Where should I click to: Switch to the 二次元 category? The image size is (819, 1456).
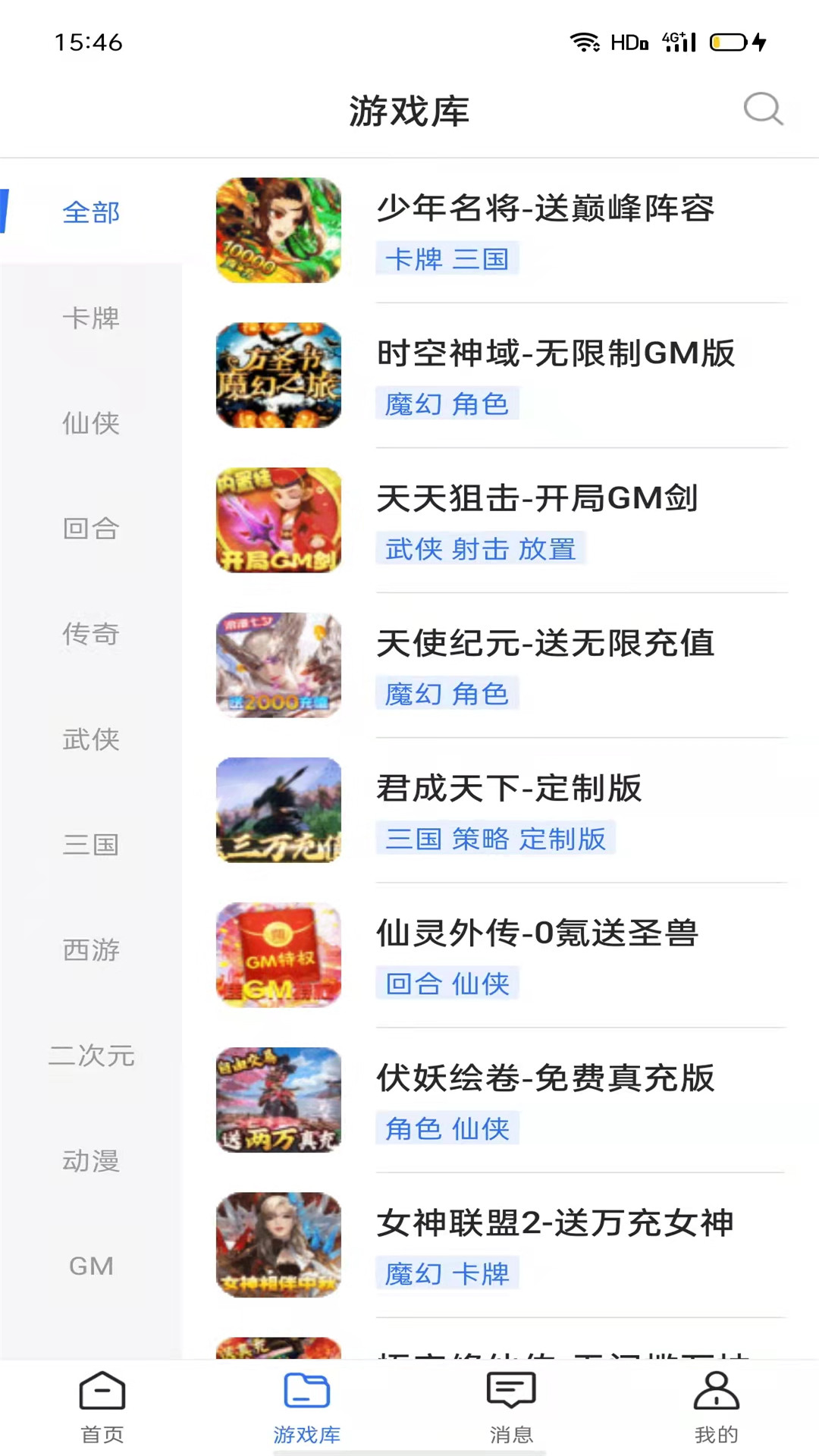pyautogui.click(x=91, y=1056)
